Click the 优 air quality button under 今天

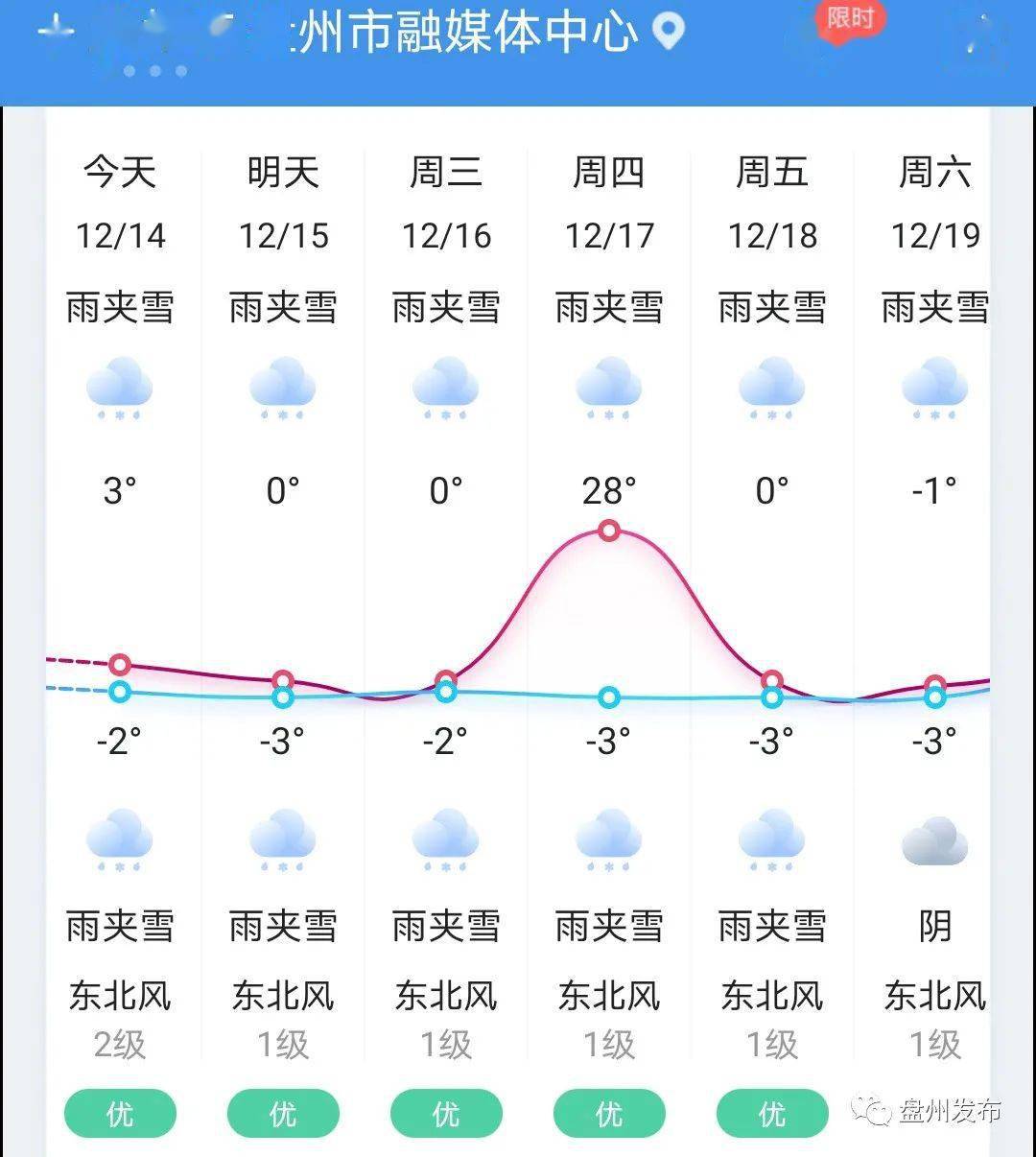(119, 1114)
